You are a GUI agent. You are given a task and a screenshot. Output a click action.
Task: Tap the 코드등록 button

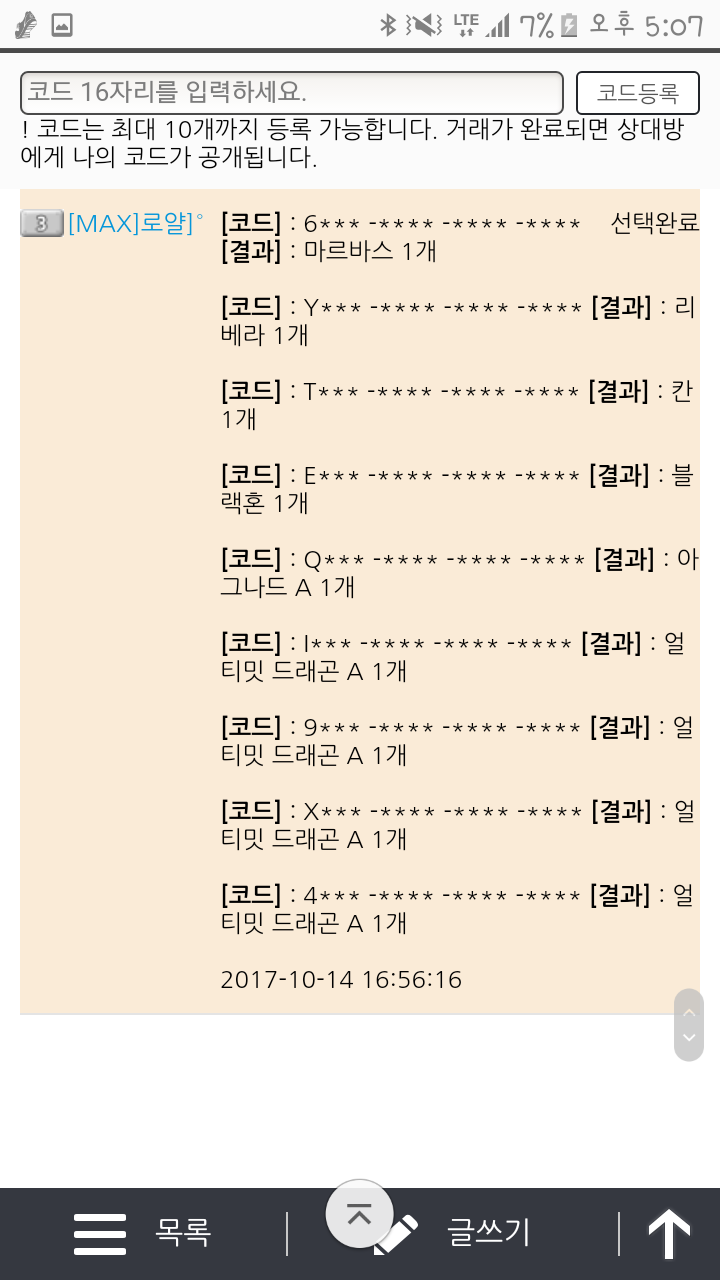pos(638,93)
